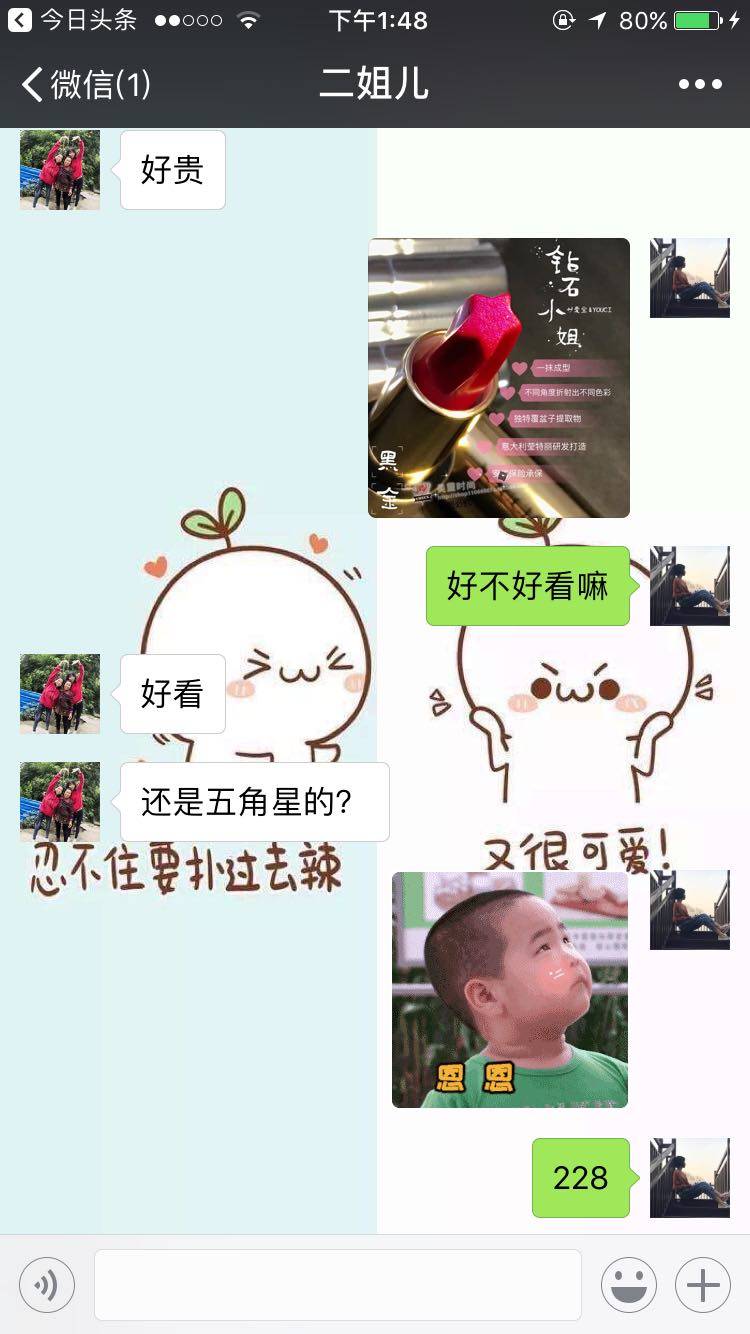View the red lipstick photo message
This screenshot has width=750, height=1334.
coord(498,377)
